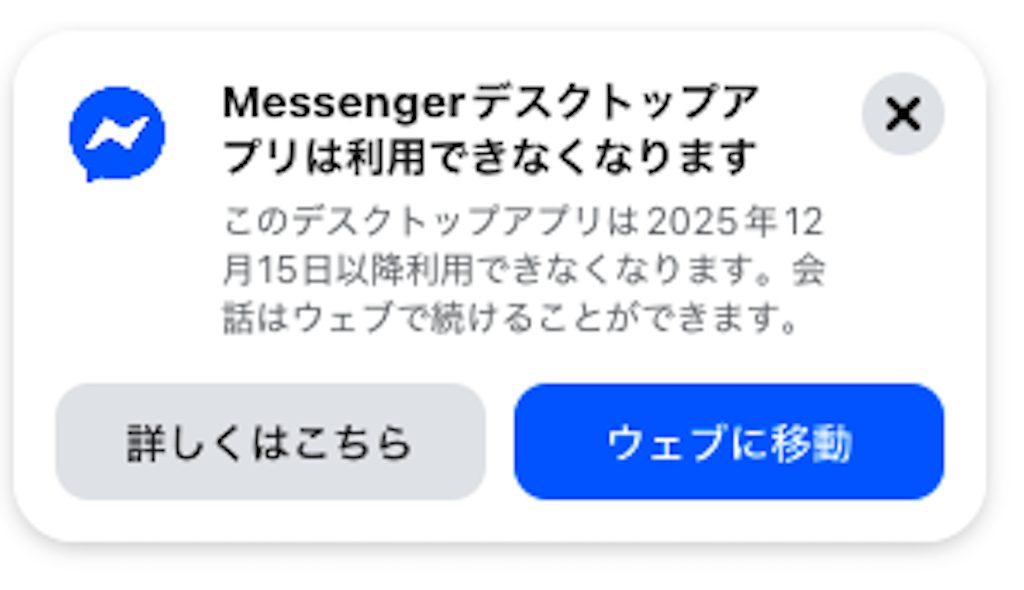This screenshot has height=590, width=1024.
Task: Tap the 詳しくはこちら button
Action: click(x=270, y=442)
